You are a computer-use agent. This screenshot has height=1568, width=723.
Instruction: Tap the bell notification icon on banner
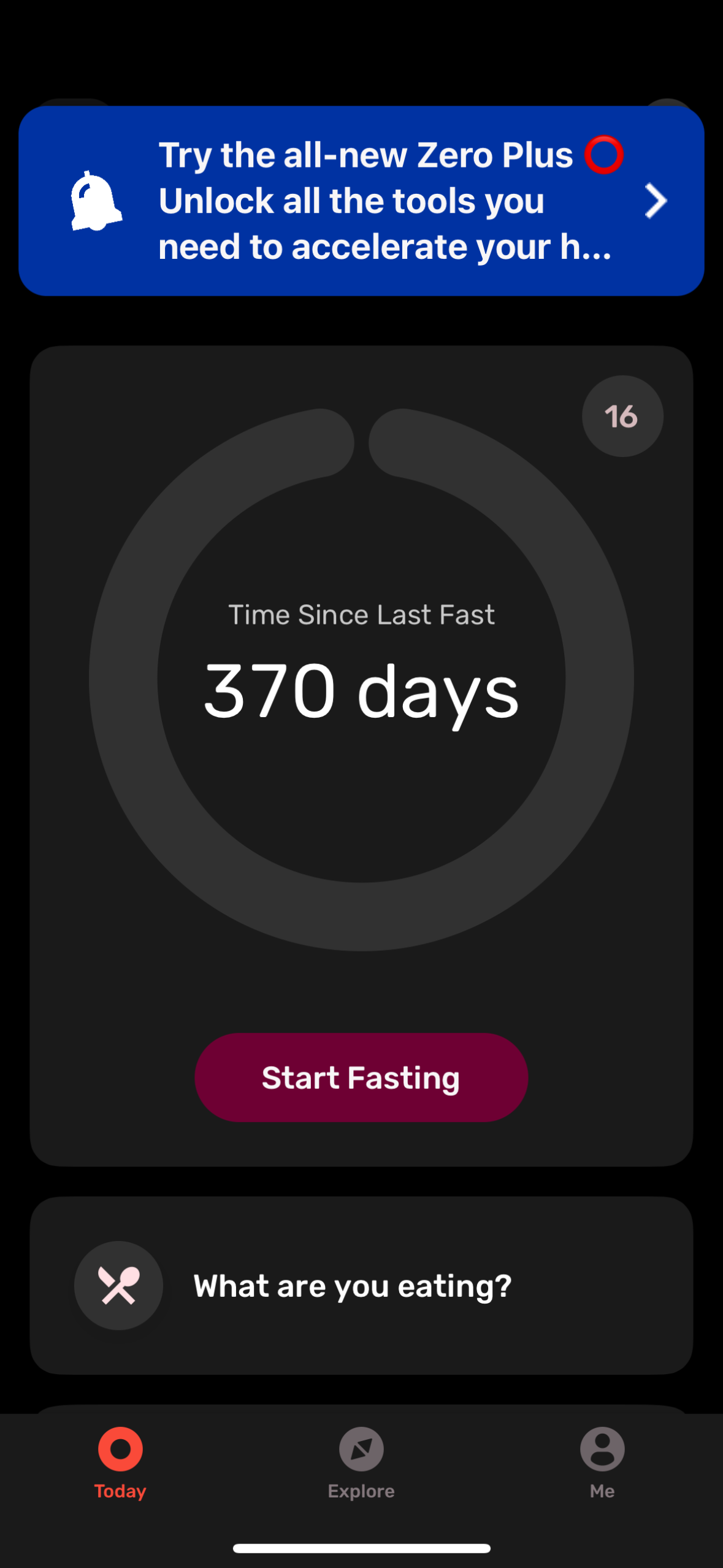tap(96, 202)
